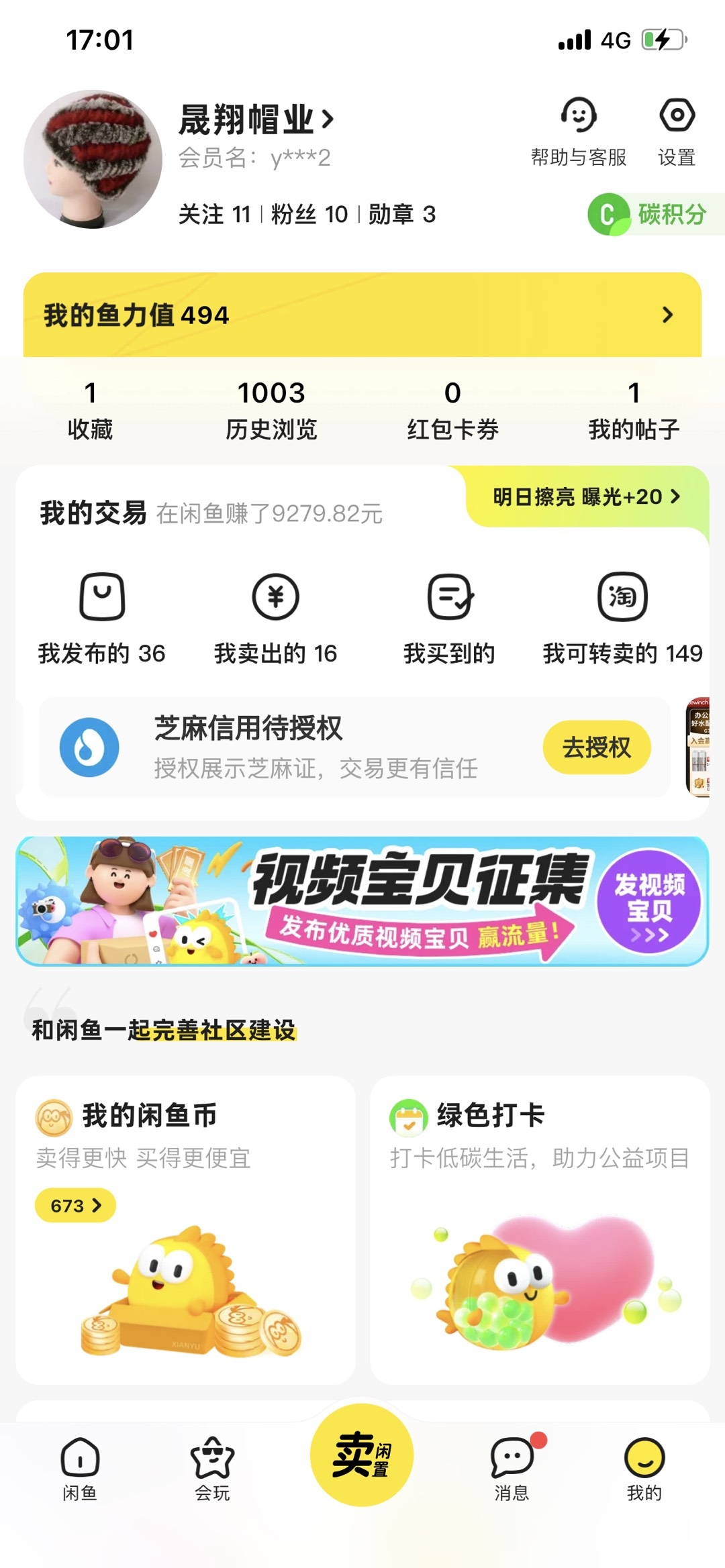Screen dimensions: 725x1568
Task: Open 绿色打卡 card
Action: coord(540,1229)
